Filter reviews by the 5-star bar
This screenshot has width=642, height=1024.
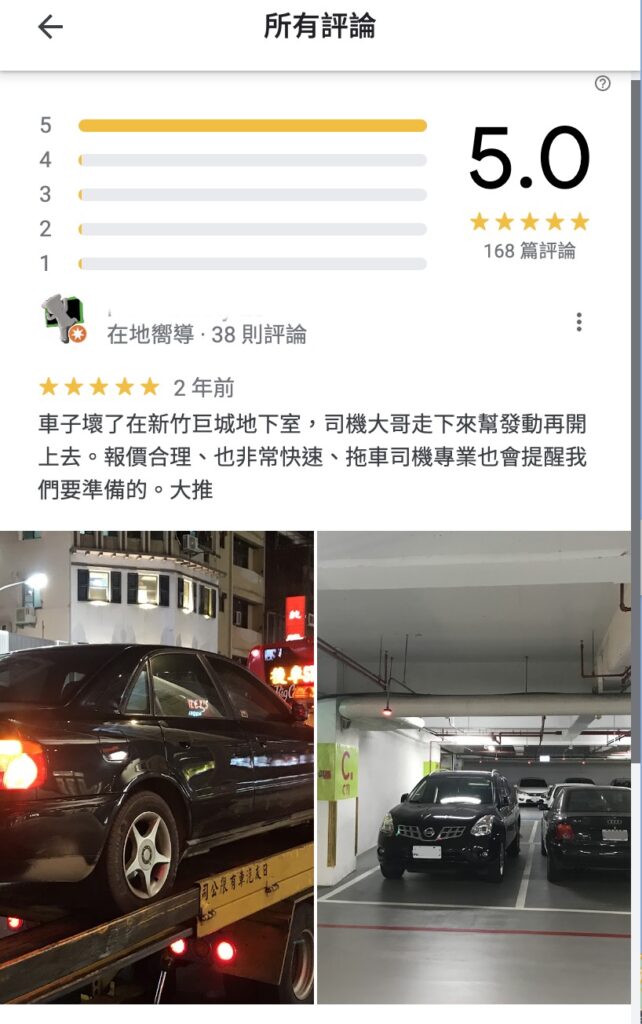[x=252, y=126]
